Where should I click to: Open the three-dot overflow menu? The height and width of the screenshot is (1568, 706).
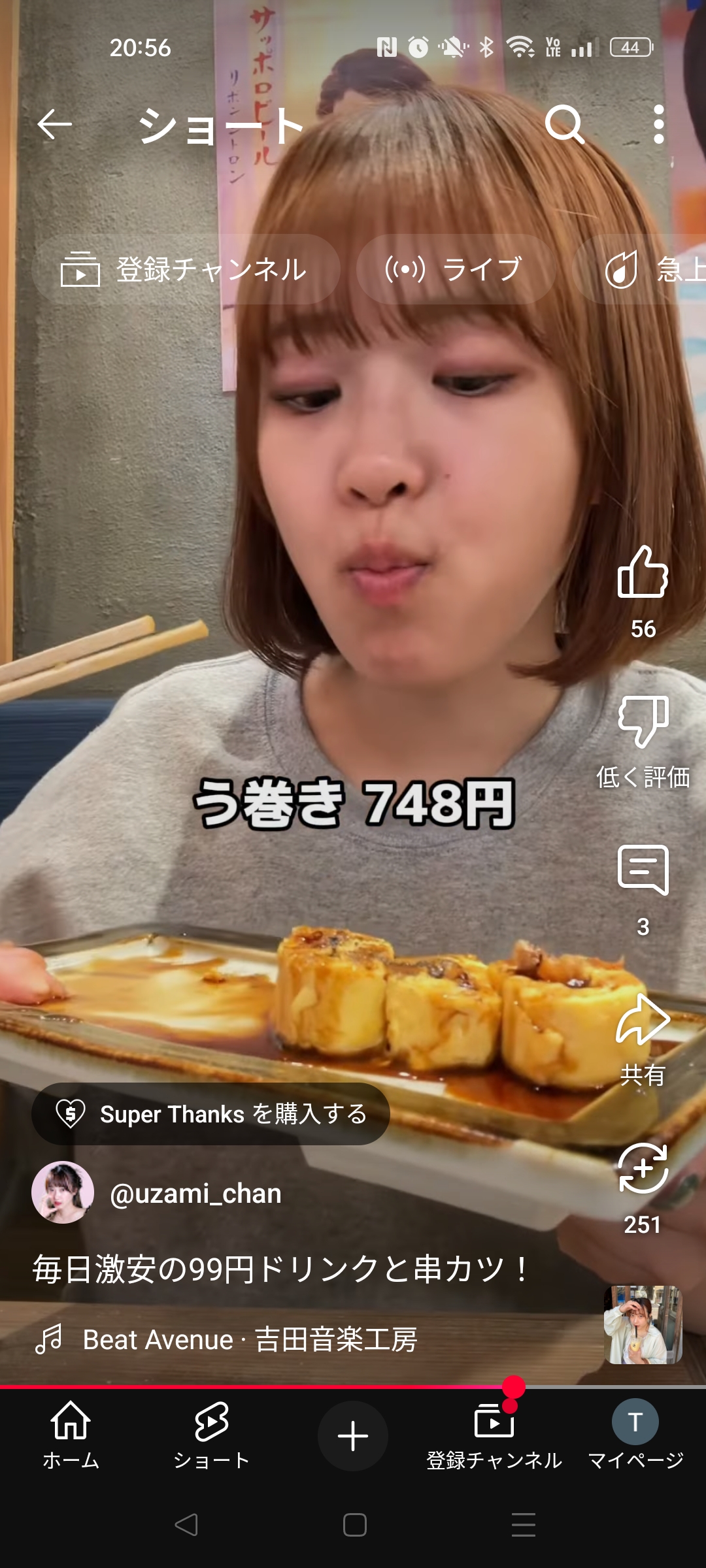(x=658, y=124)
